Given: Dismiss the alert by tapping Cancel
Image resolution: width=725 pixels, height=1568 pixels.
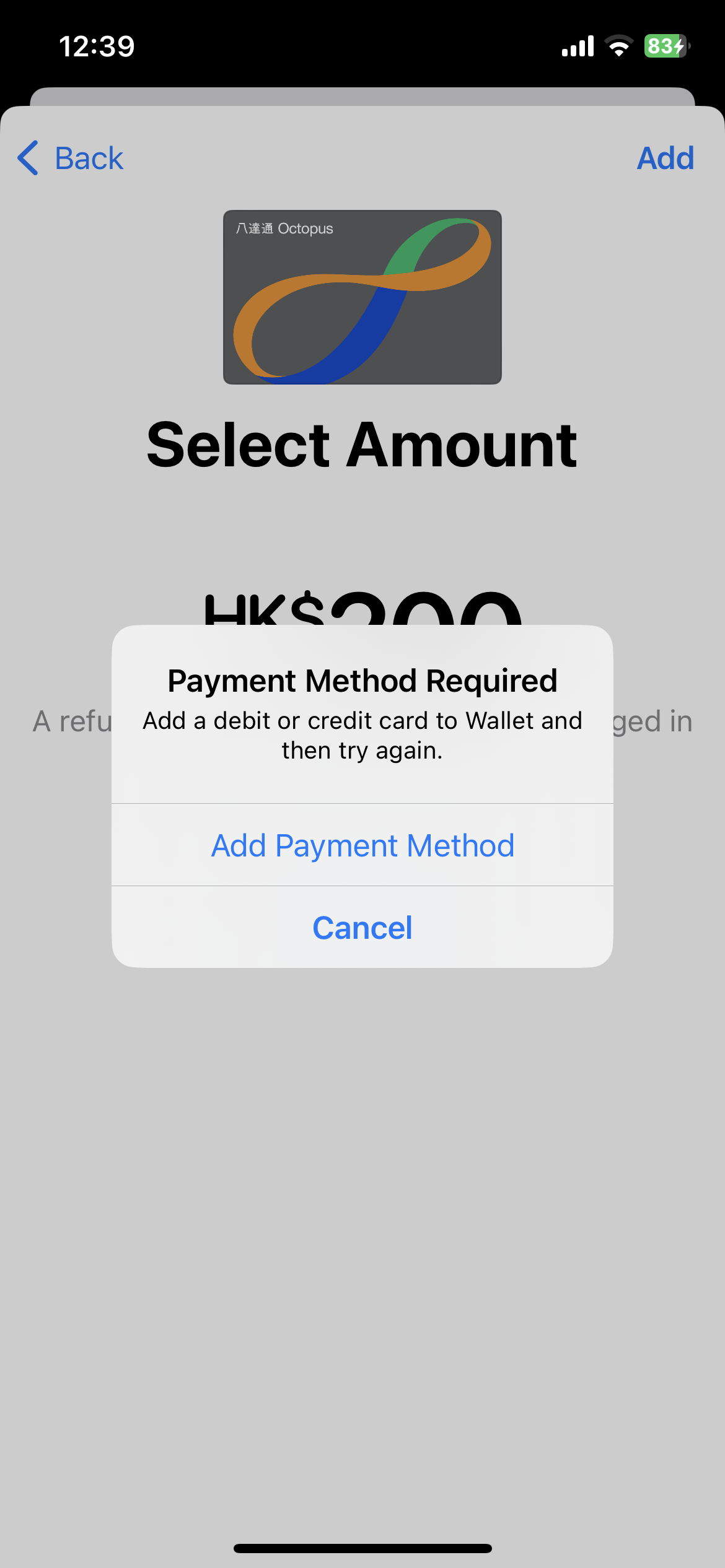Looking at the screenshot, I should point(362,927).
